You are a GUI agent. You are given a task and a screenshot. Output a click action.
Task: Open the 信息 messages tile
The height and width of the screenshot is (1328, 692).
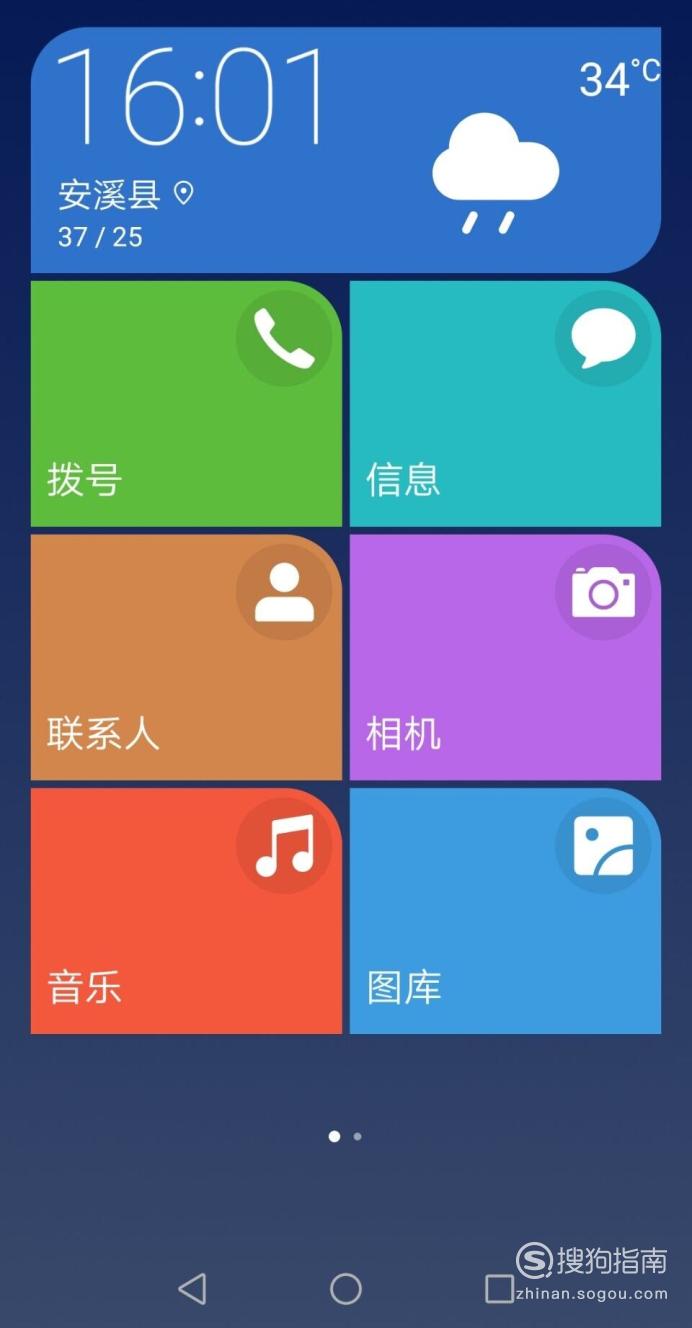[505, 403]
